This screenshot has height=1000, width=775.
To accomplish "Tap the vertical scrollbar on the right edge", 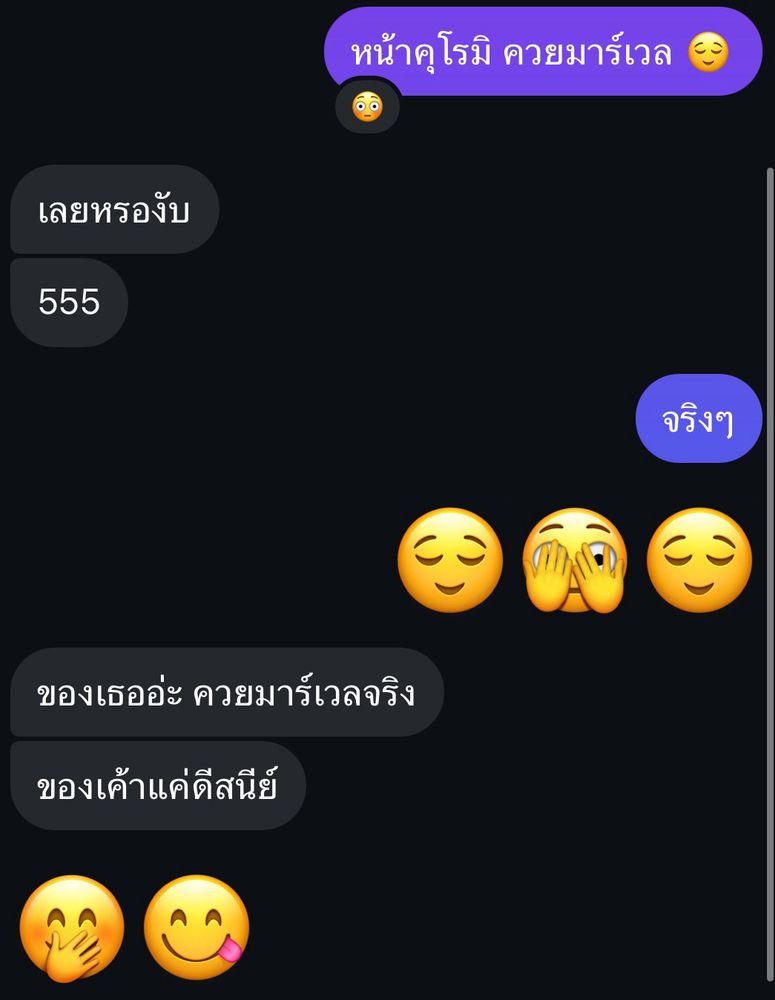I will 770,575.
